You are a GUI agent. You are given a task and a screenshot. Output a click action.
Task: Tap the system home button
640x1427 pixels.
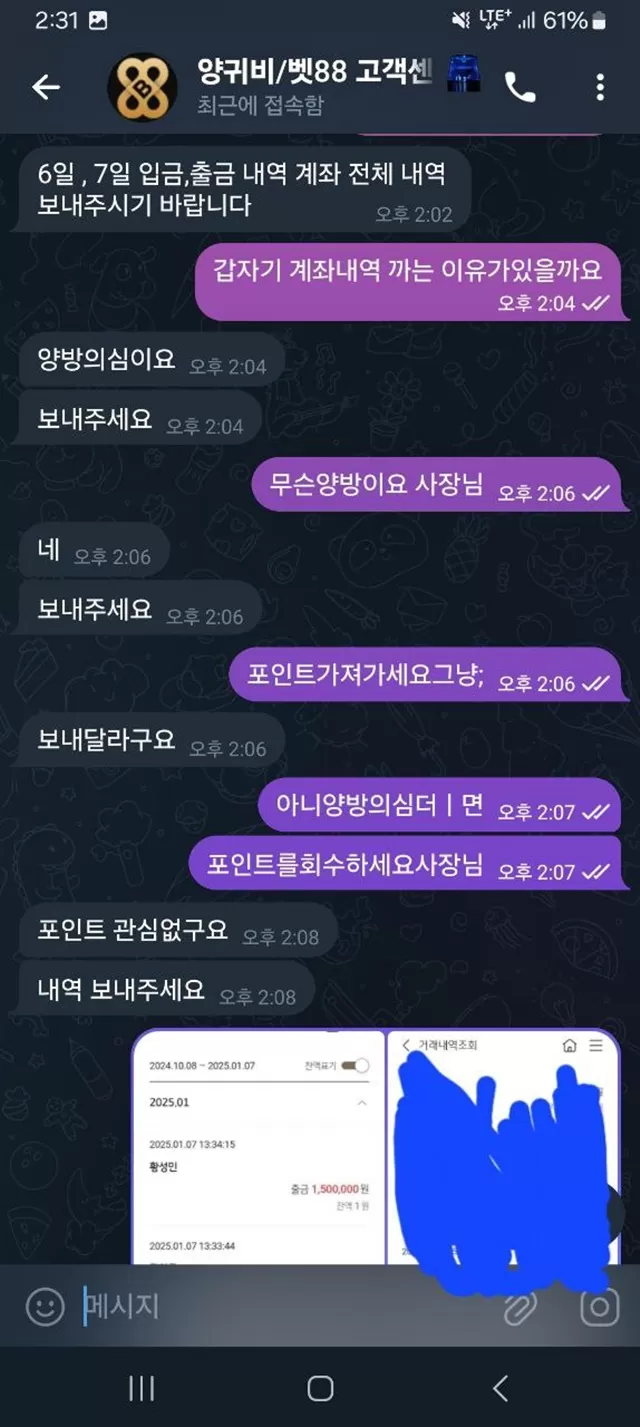(x=320, y=1388)
